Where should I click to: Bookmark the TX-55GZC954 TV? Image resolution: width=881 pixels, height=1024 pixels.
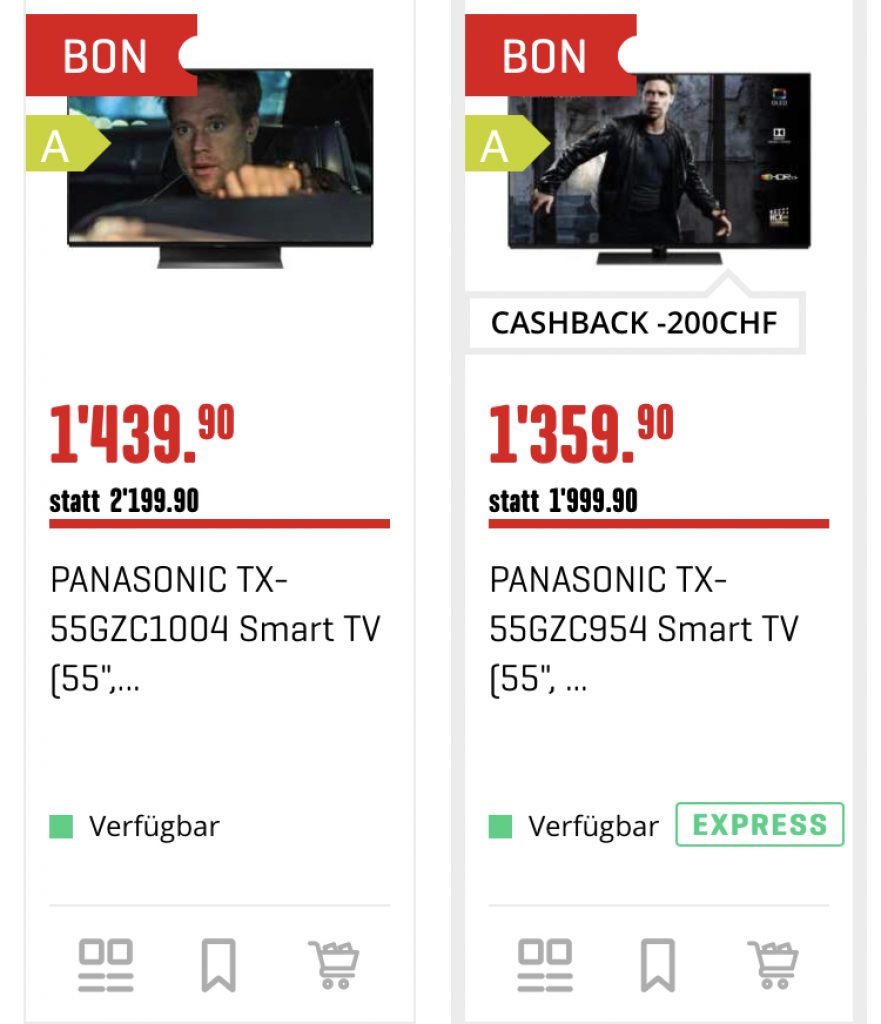tap(657, 966)
